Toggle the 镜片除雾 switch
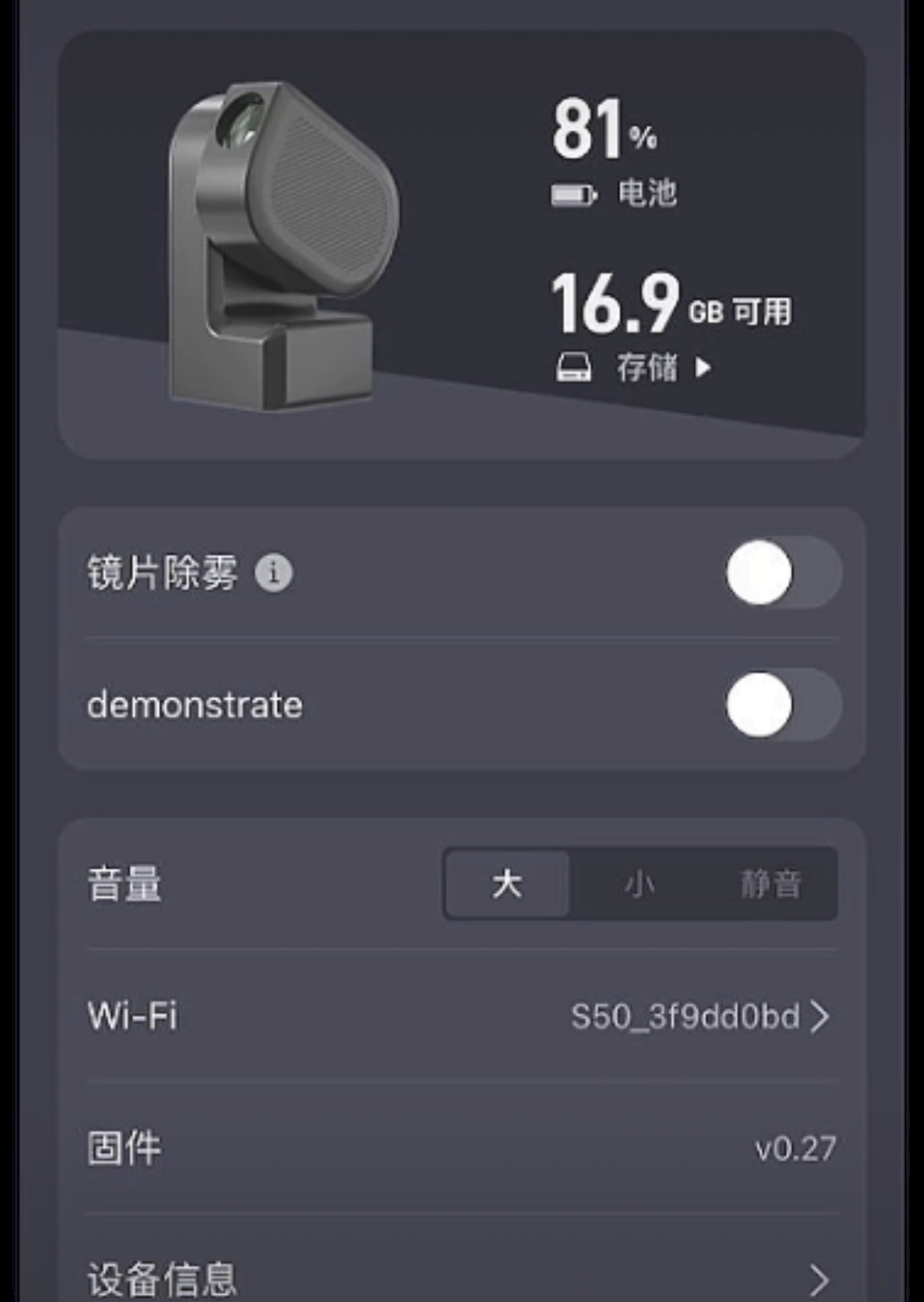 coord(783,573)
